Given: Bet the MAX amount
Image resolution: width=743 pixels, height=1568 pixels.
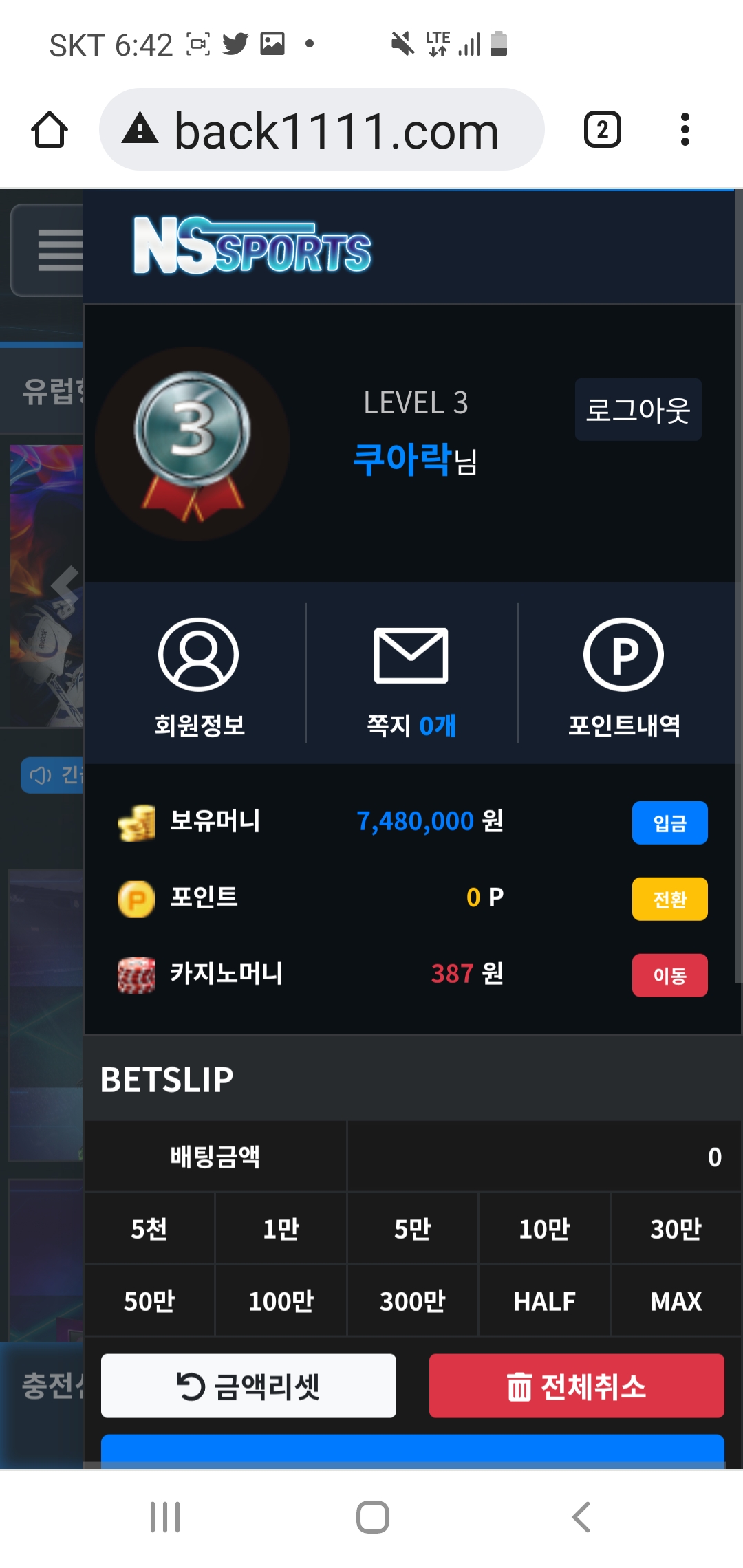Looking at the screenshot, I should (676, 1301).
